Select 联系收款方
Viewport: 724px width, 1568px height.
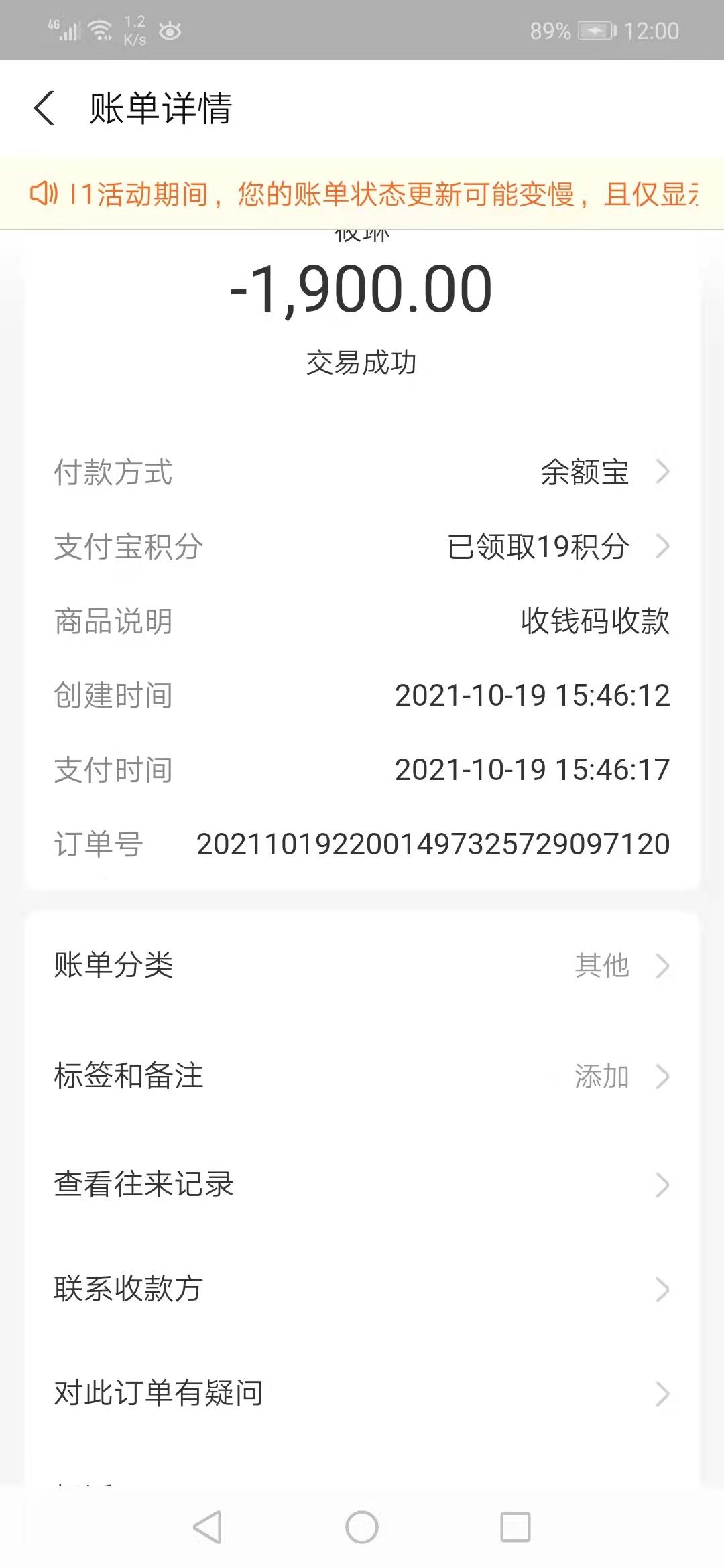pos(362,1289)
